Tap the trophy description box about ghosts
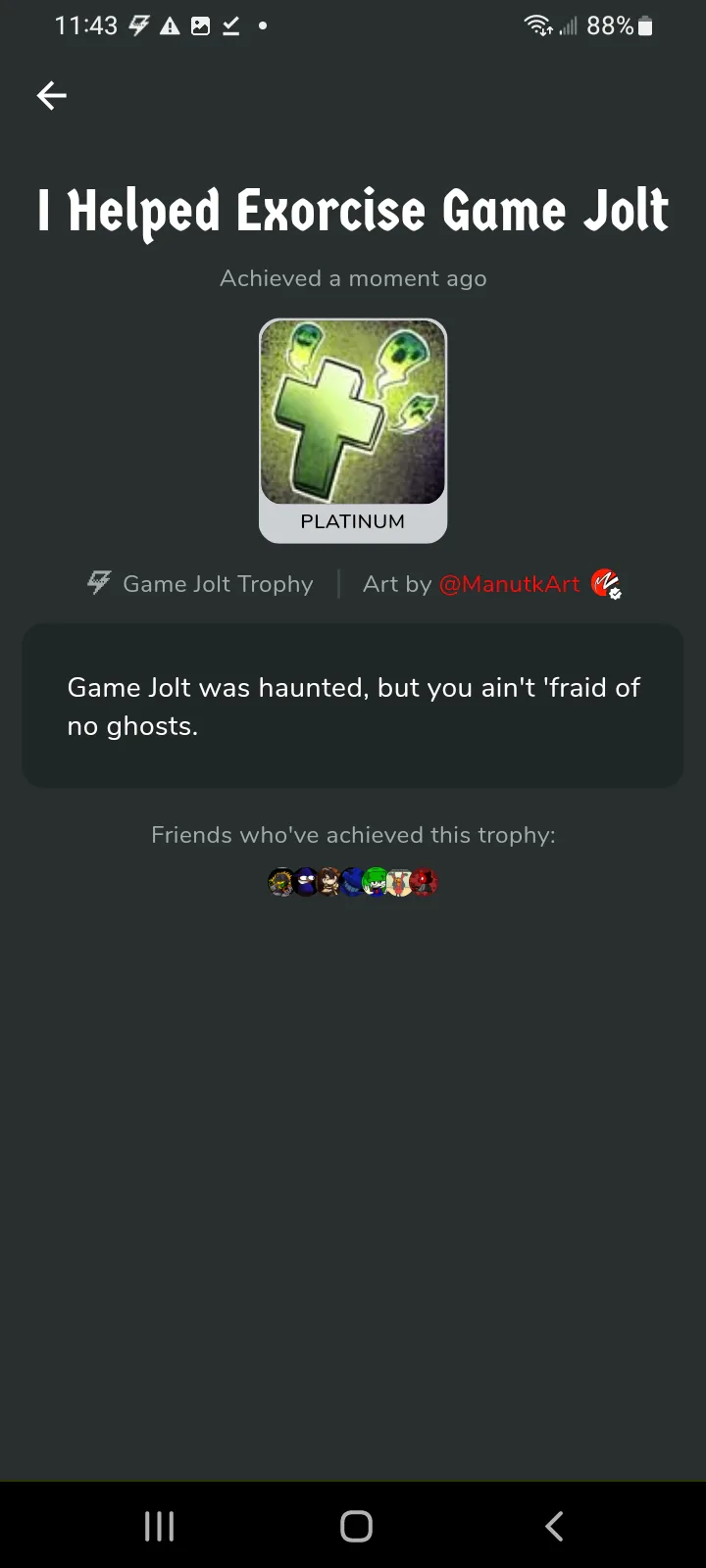This screenshot has width=706, height=1568. [353, 706]
